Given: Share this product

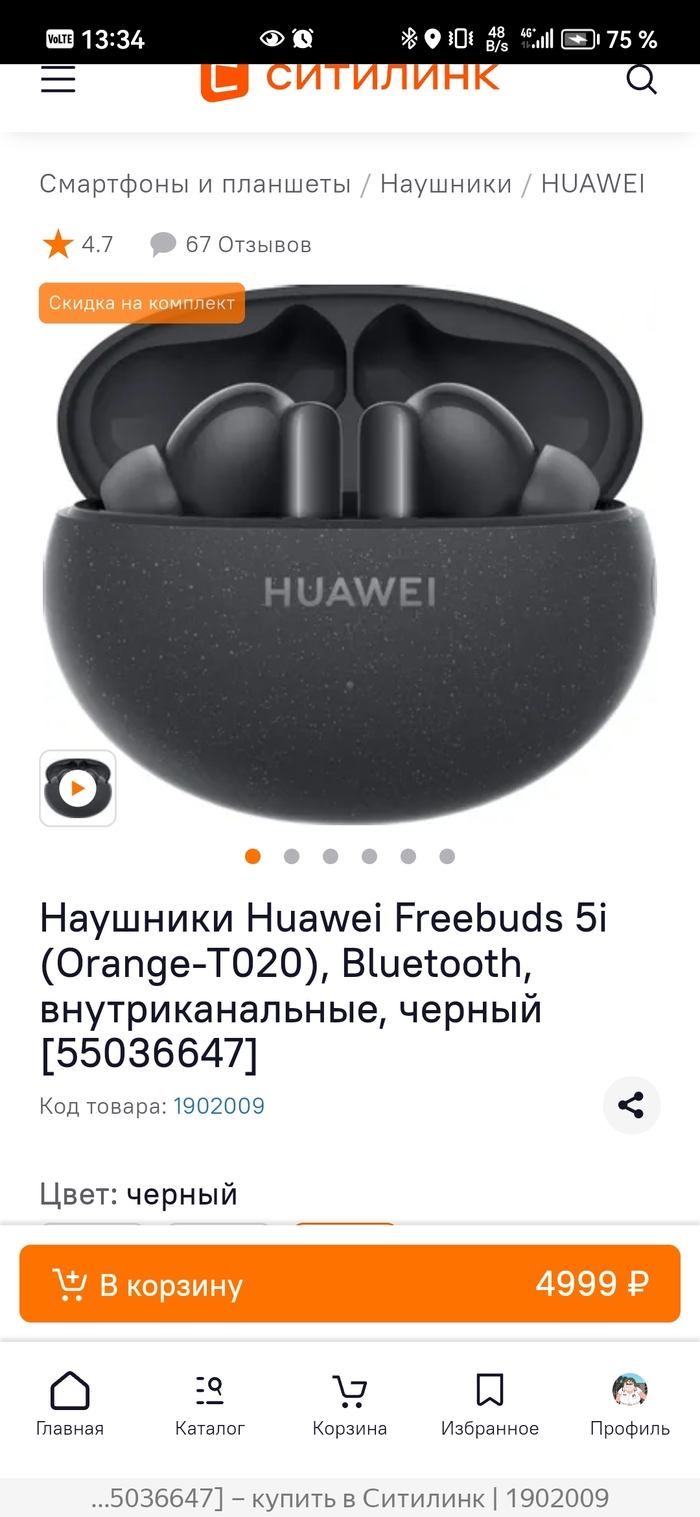Looking at the screenshot, I should 631,1105.
